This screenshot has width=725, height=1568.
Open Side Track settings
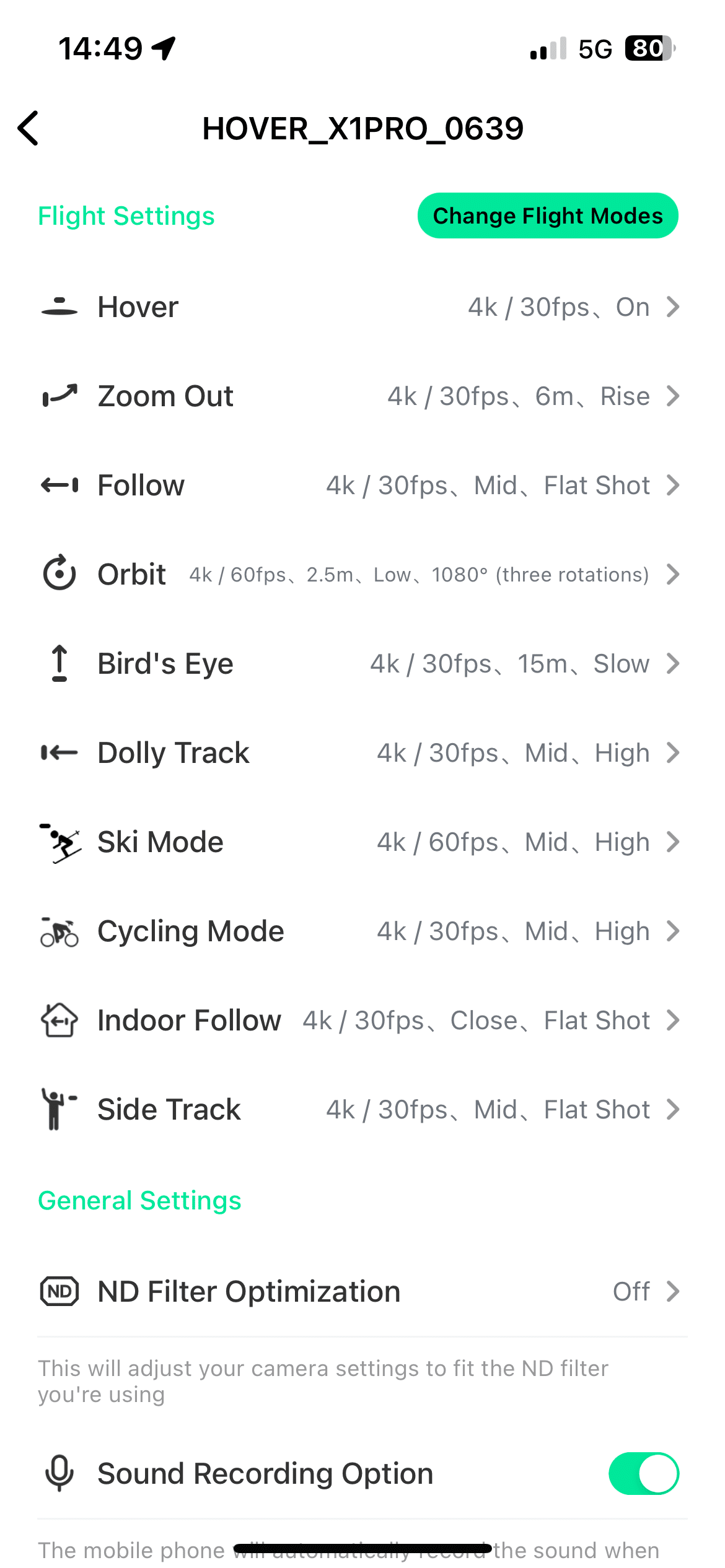362,1110
